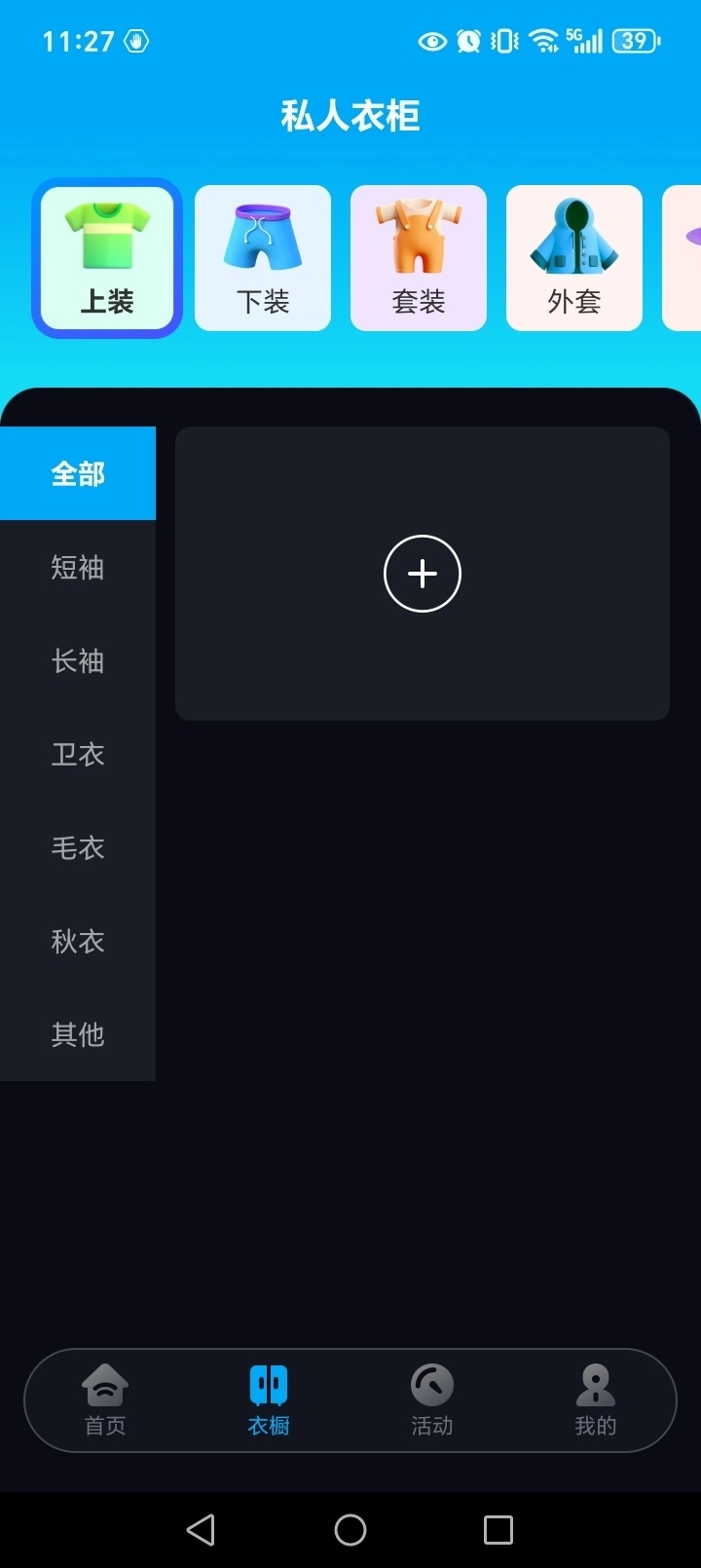Select the highlighted 全部 (all) filter

point(77,473)
